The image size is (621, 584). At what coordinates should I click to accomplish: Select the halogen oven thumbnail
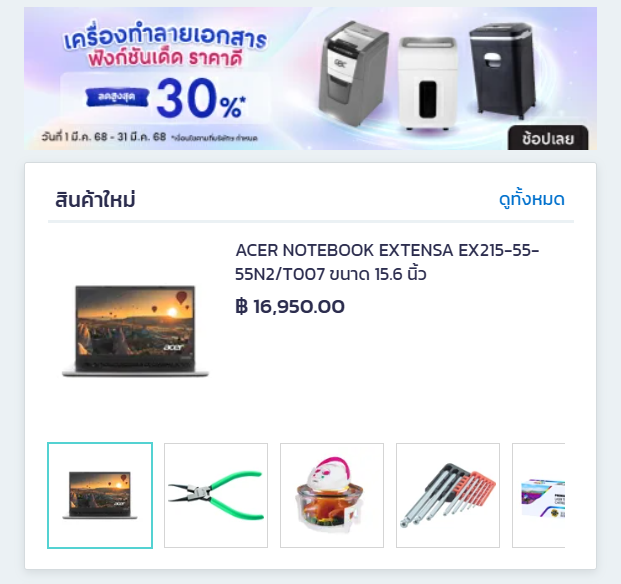(332, 495)
